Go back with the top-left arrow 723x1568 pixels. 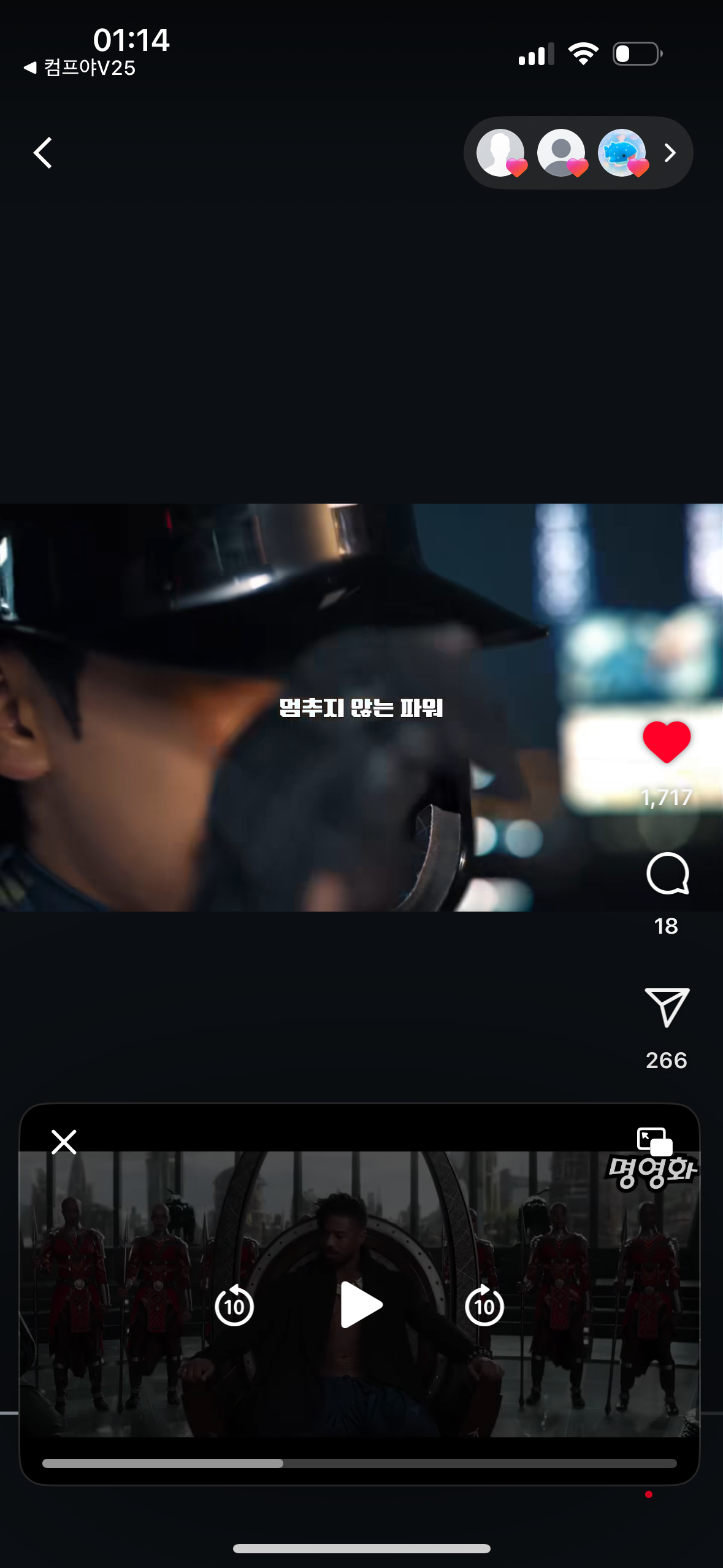click(42, 153)
